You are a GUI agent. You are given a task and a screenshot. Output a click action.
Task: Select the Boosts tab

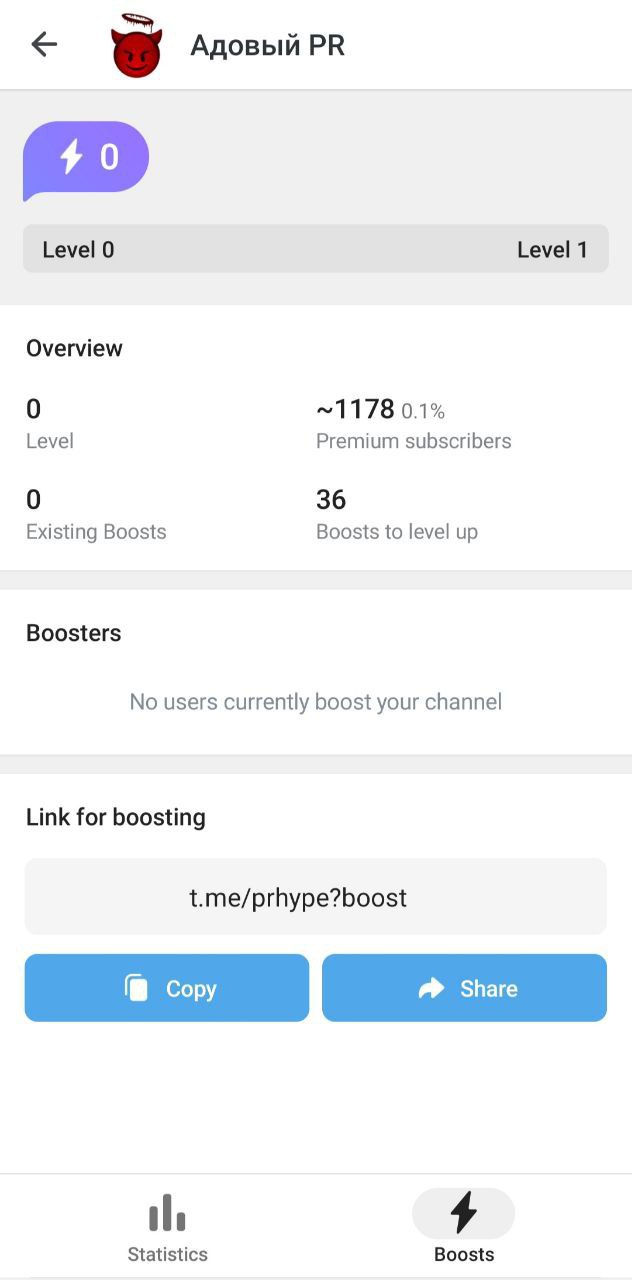click(463, 1228)
